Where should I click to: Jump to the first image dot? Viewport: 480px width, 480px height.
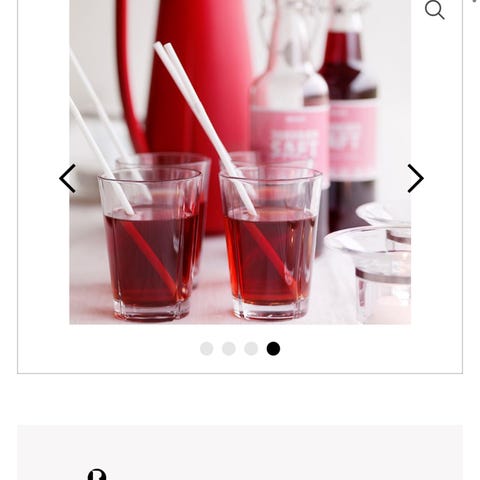(207, 349)
